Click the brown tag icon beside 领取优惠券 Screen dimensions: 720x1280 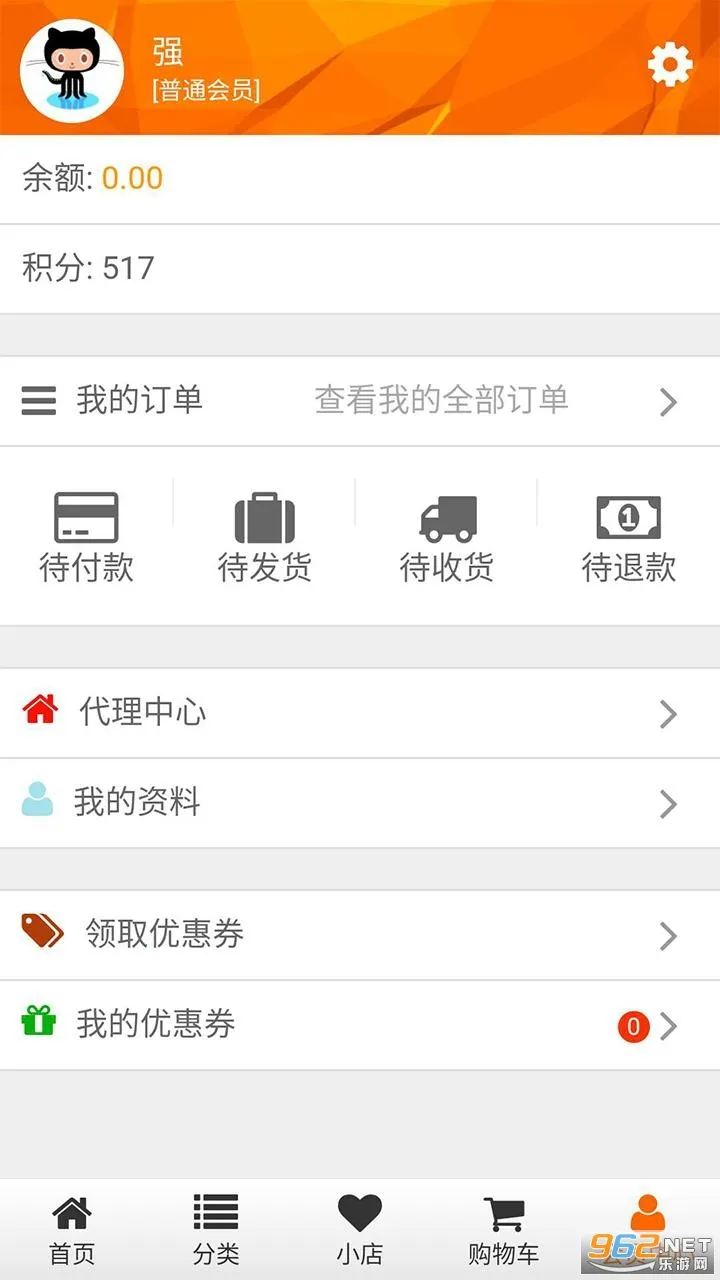click(x=40, y=934)
